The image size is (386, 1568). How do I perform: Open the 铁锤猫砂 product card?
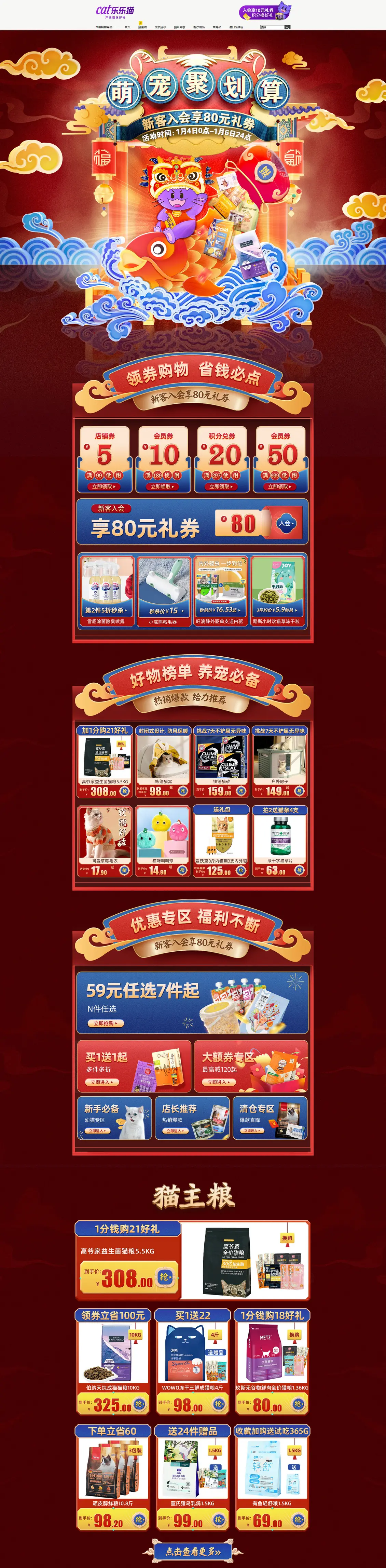pyautogui.click(x=221, y=761)
